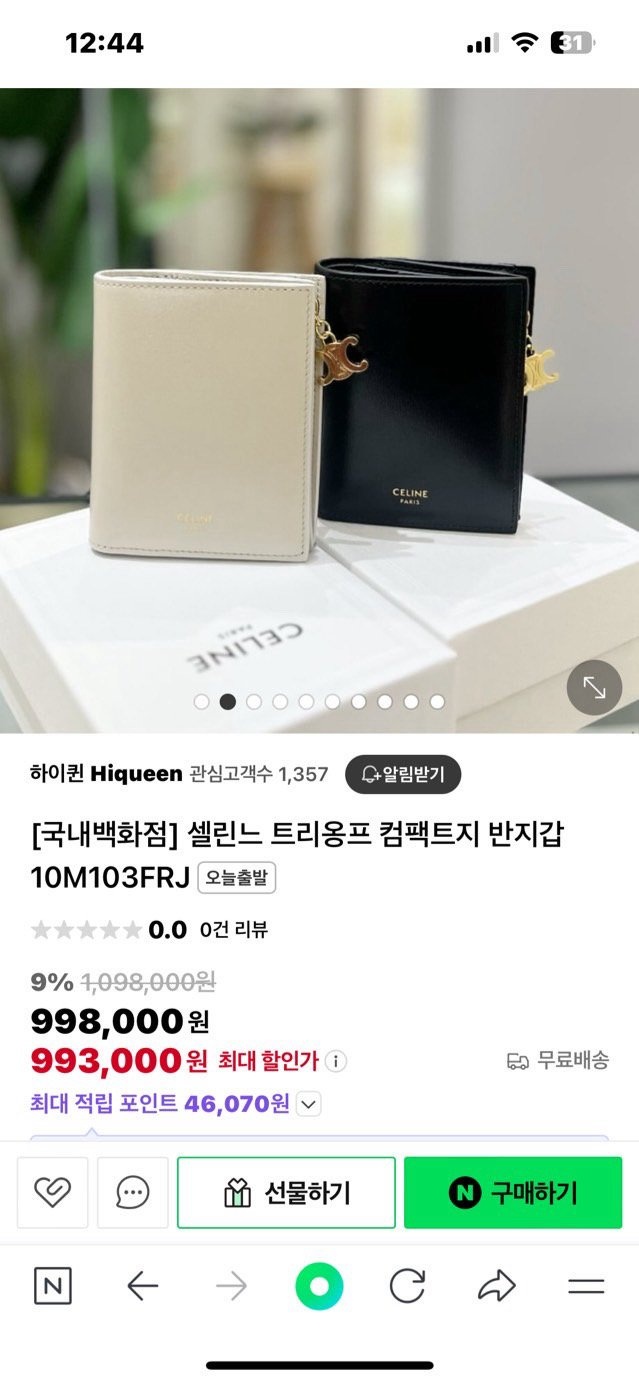This screenshot has height=1385, width=639.
Task: Add this wallet to the wishlist
Action: coord(52,1192)
